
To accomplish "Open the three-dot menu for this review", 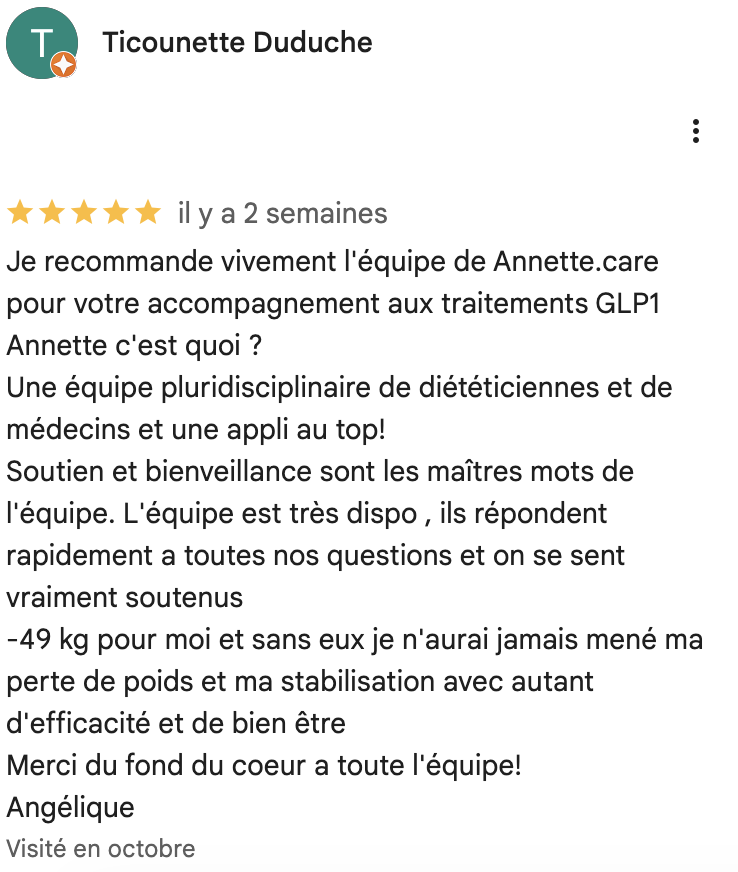I will pyautogui.click(x=695, y=131).
